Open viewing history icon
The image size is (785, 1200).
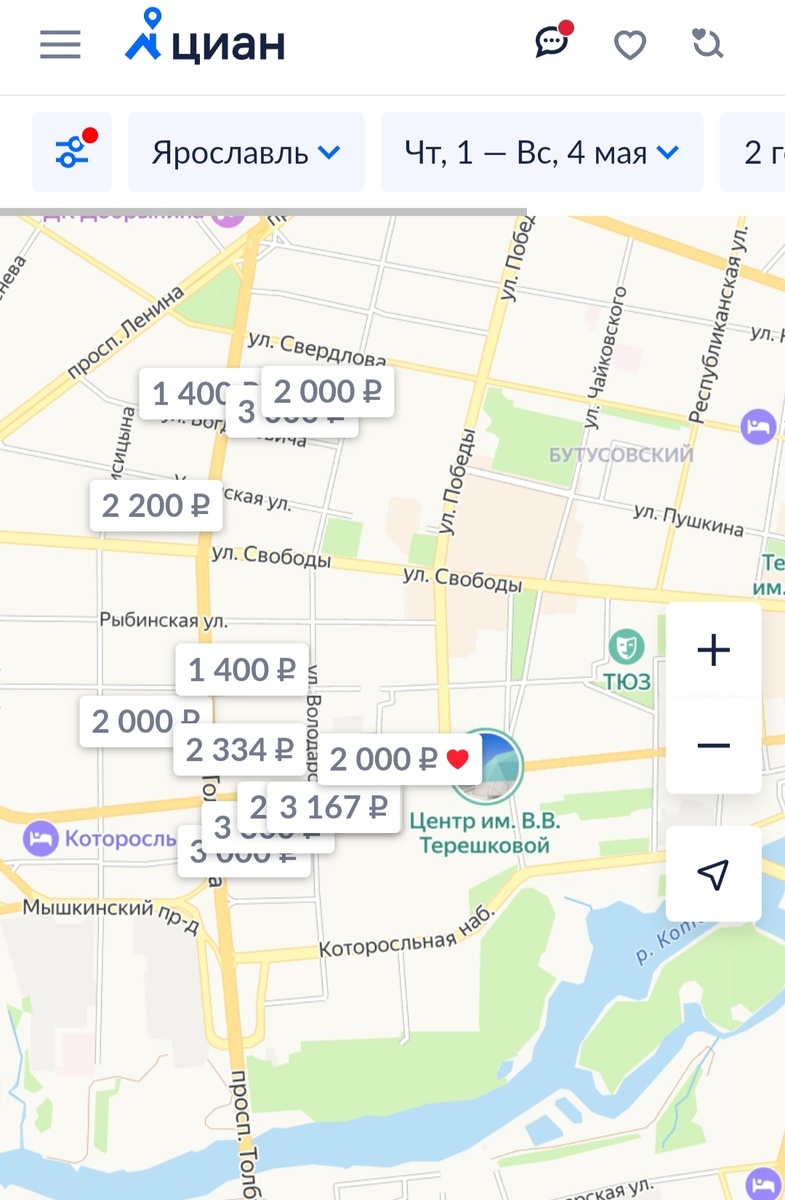click(706, 45)
